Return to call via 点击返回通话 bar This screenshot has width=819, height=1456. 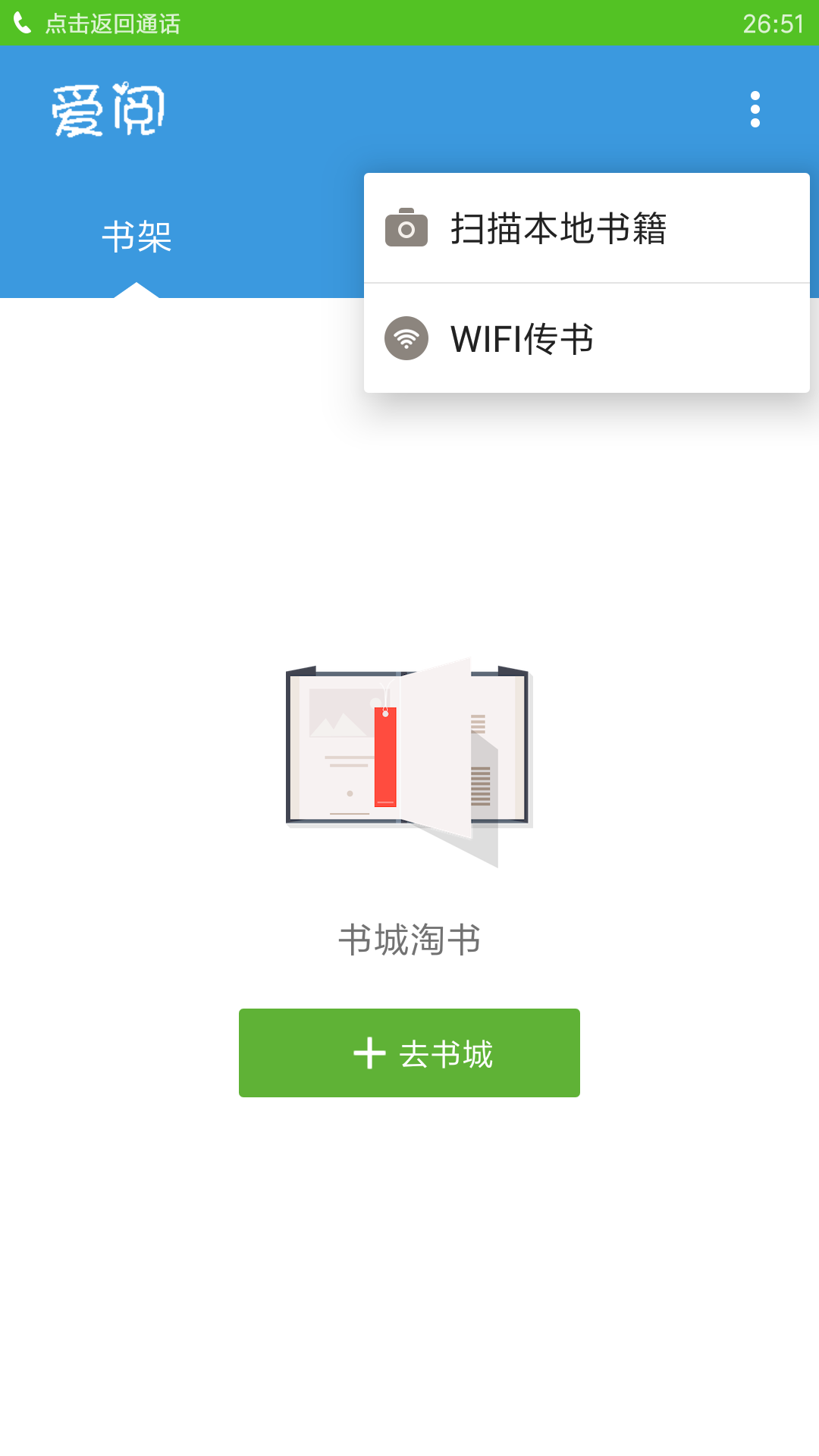click(x=114, y=24)
